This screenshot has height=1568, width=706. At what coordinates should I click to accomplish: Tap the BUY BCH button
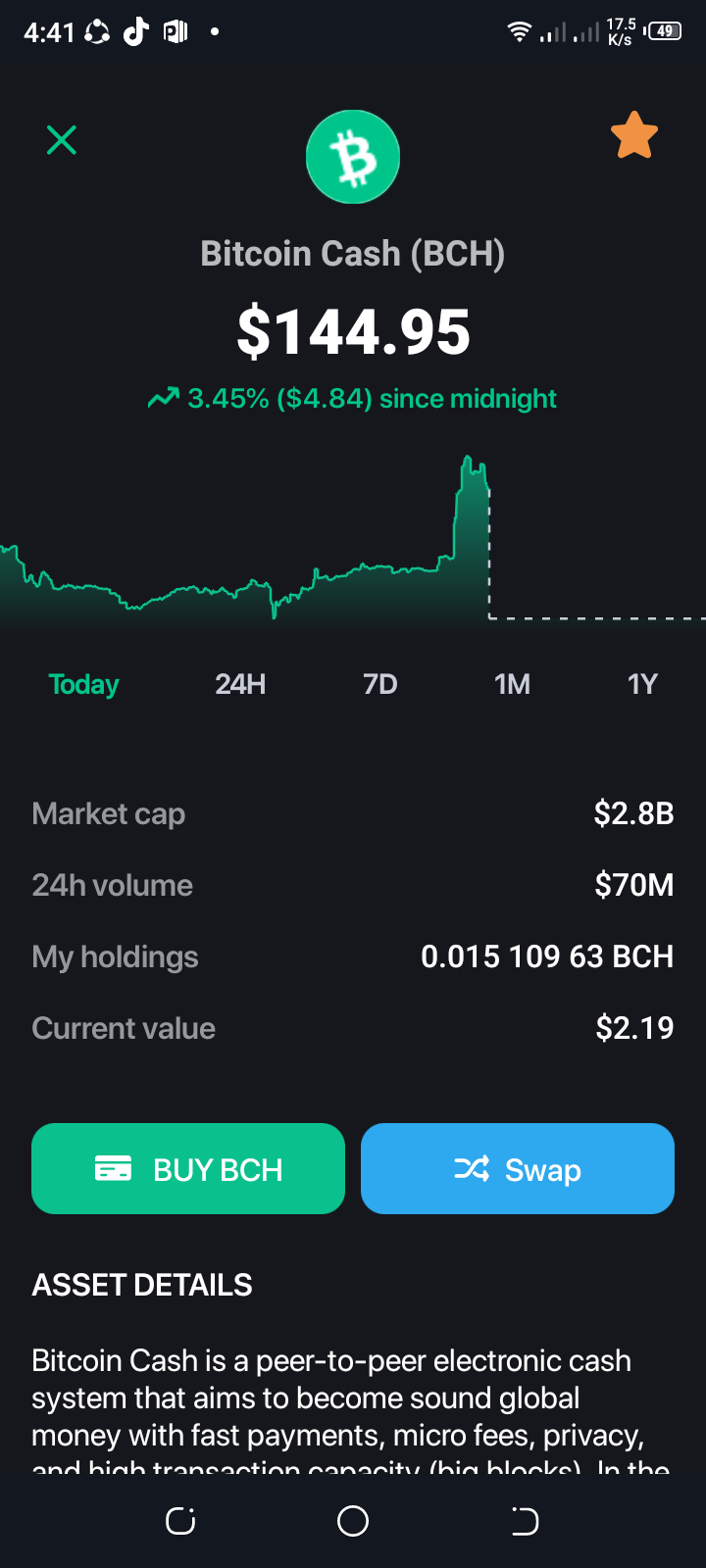click(188, 1168)
